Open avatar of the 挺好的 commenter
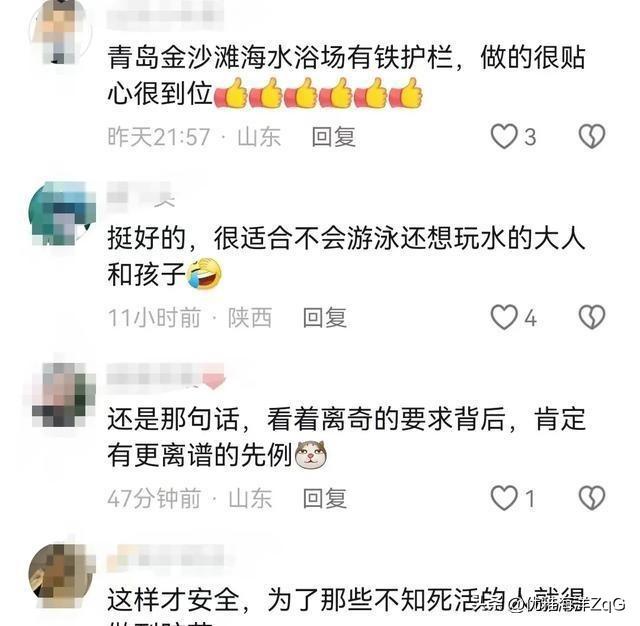Image resolution: width=640 pixels, height=626 pixels. pos(62,214)
